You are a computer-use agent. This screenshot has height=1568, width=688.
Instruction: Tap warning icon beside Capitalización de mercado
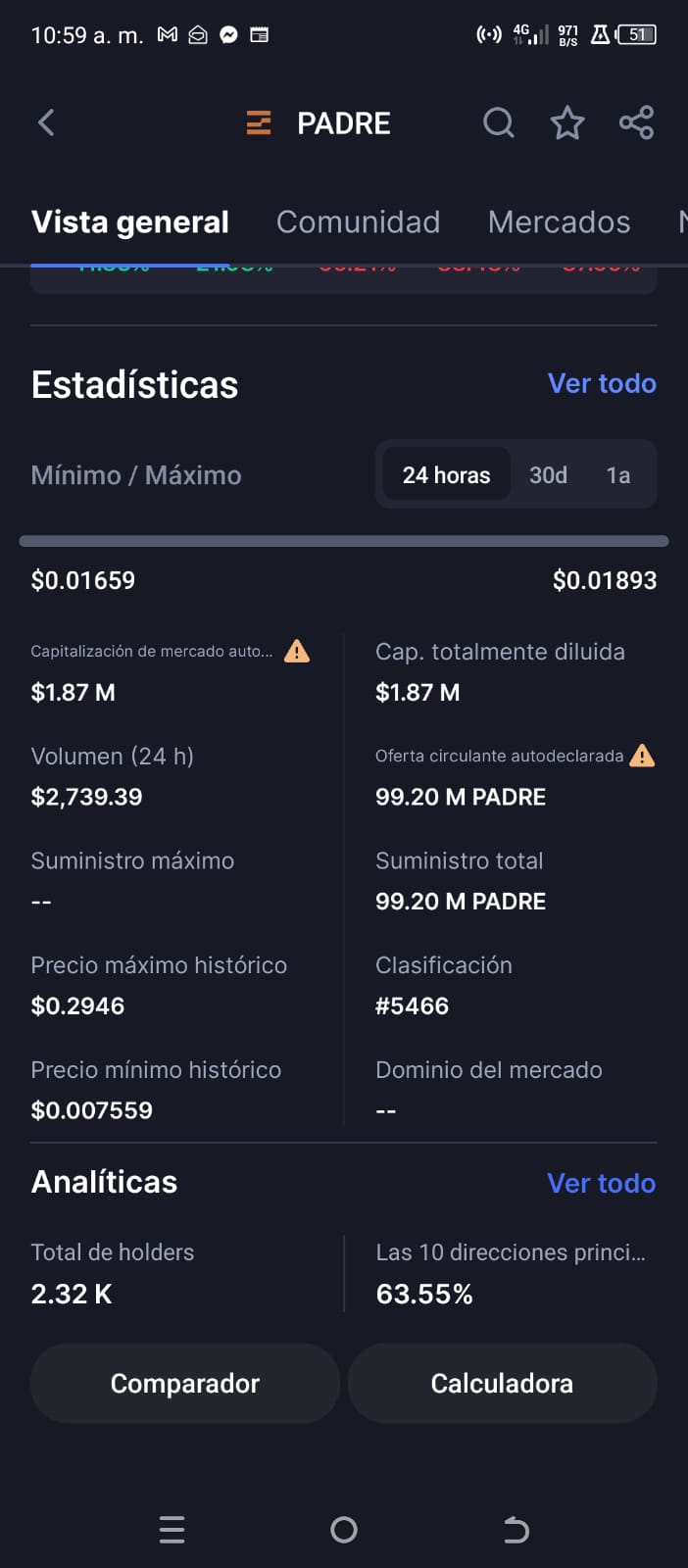tap(297, 651)
